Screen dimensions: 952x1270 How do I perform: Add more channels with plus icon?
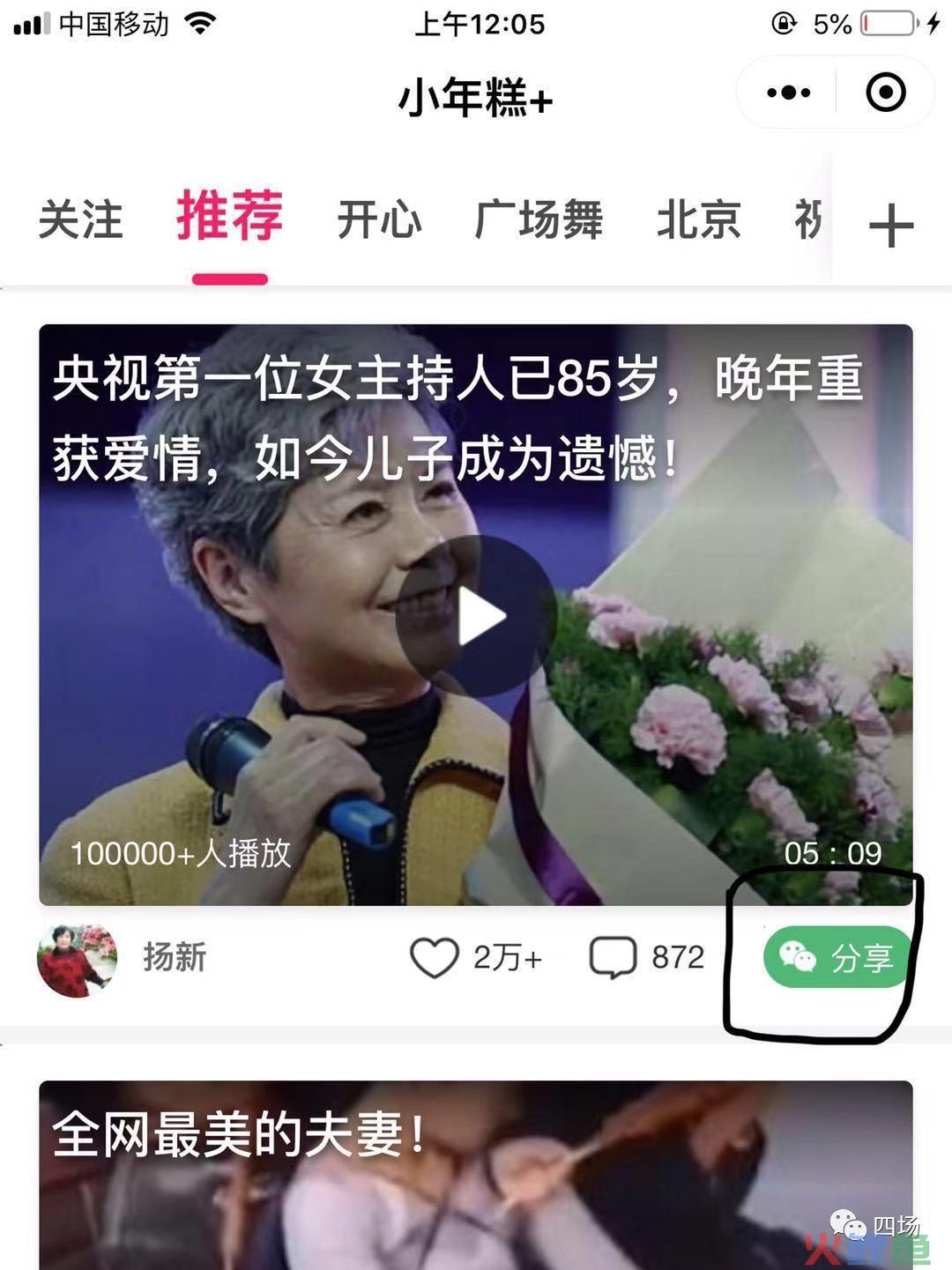pos(891,227)
